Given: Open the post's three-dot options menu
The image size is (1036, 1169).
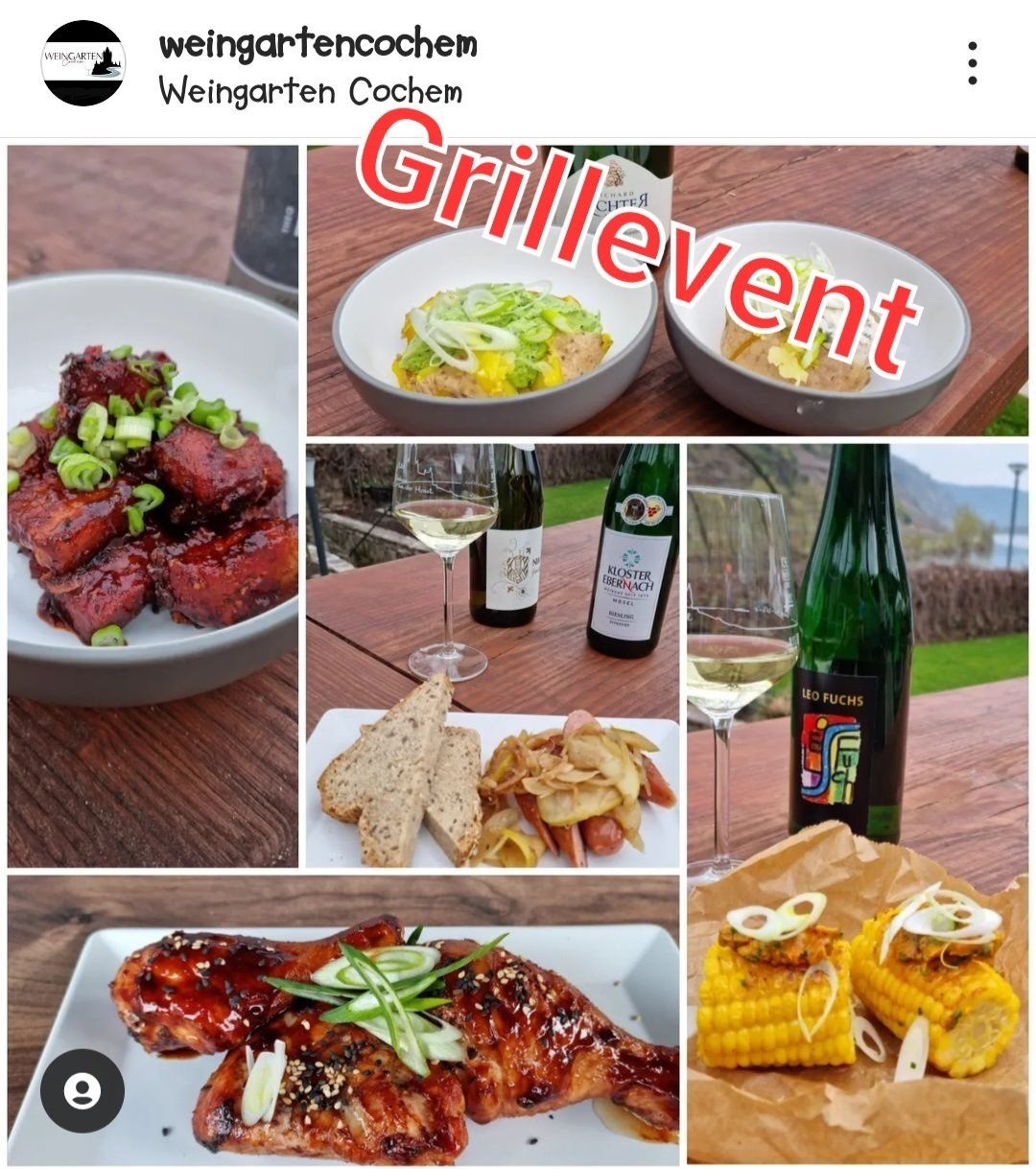Looking at the screenshot, I should [x=972, y=63].
